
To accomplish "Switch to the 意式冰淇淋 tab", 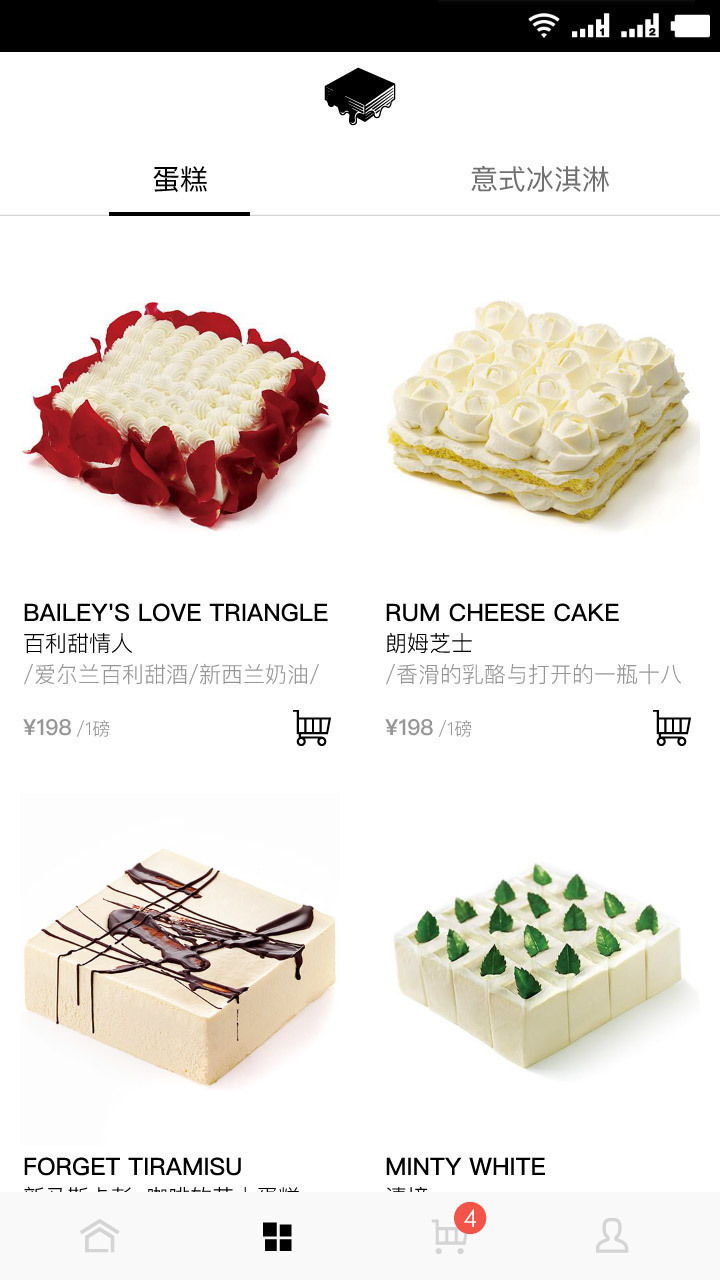I will [x=540, y=180].
